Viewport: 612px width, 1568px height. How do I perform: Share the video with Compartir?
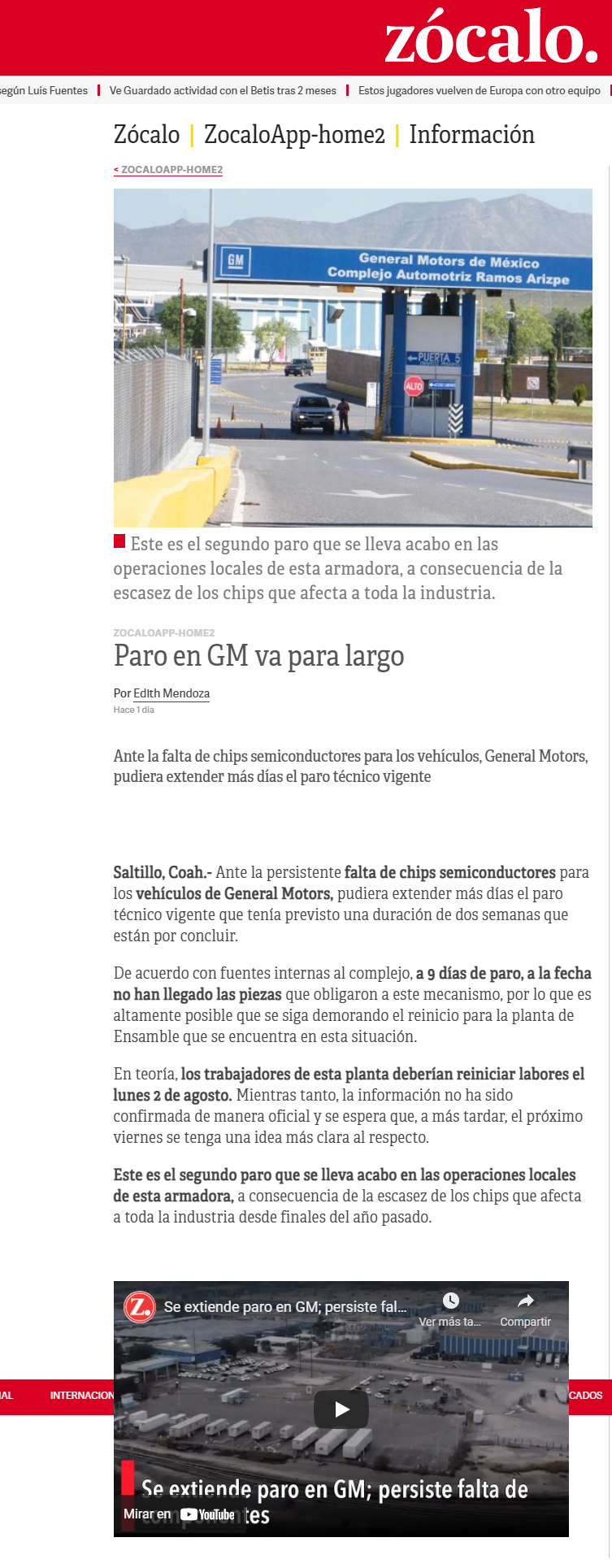[x=525, y=1310]
